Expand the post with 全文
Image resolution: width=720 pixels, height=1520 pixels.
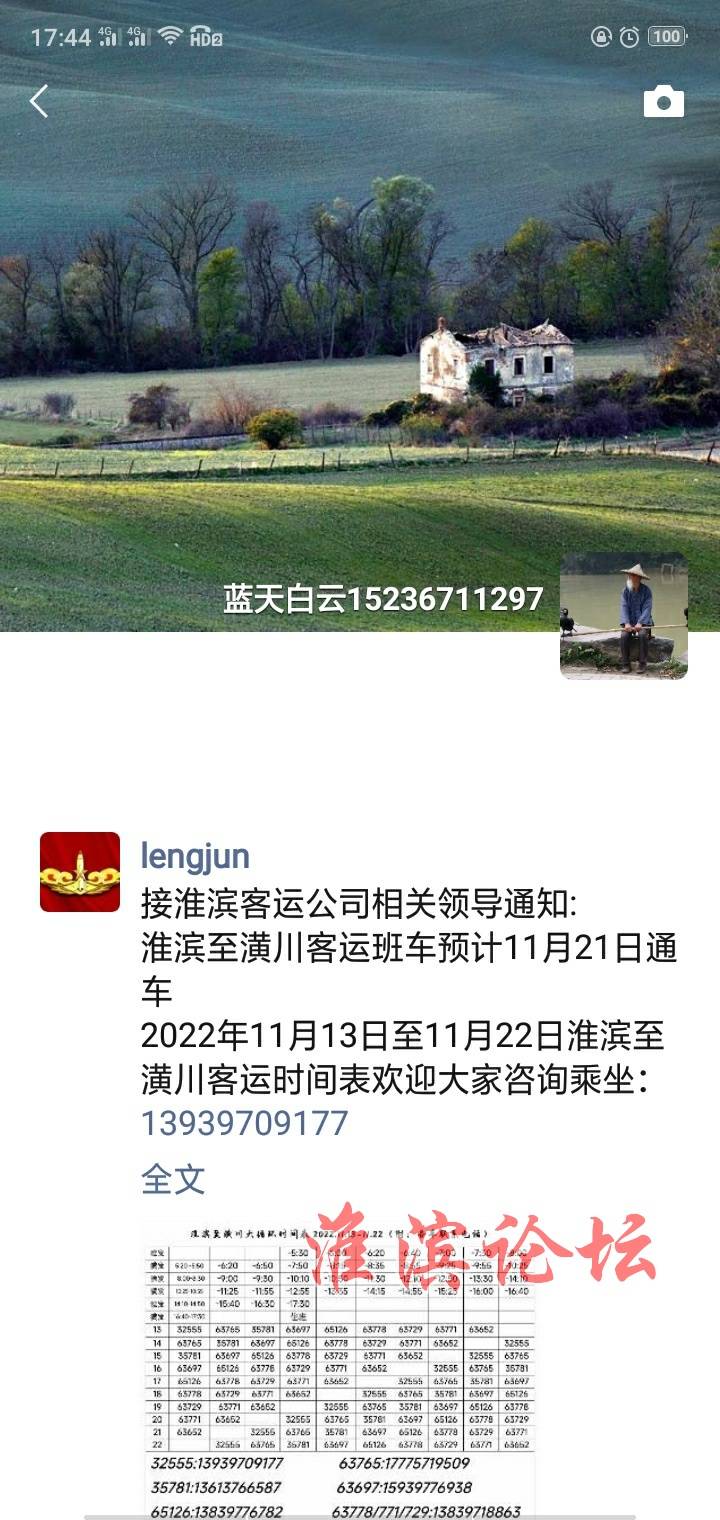(x=173, y=1179)
